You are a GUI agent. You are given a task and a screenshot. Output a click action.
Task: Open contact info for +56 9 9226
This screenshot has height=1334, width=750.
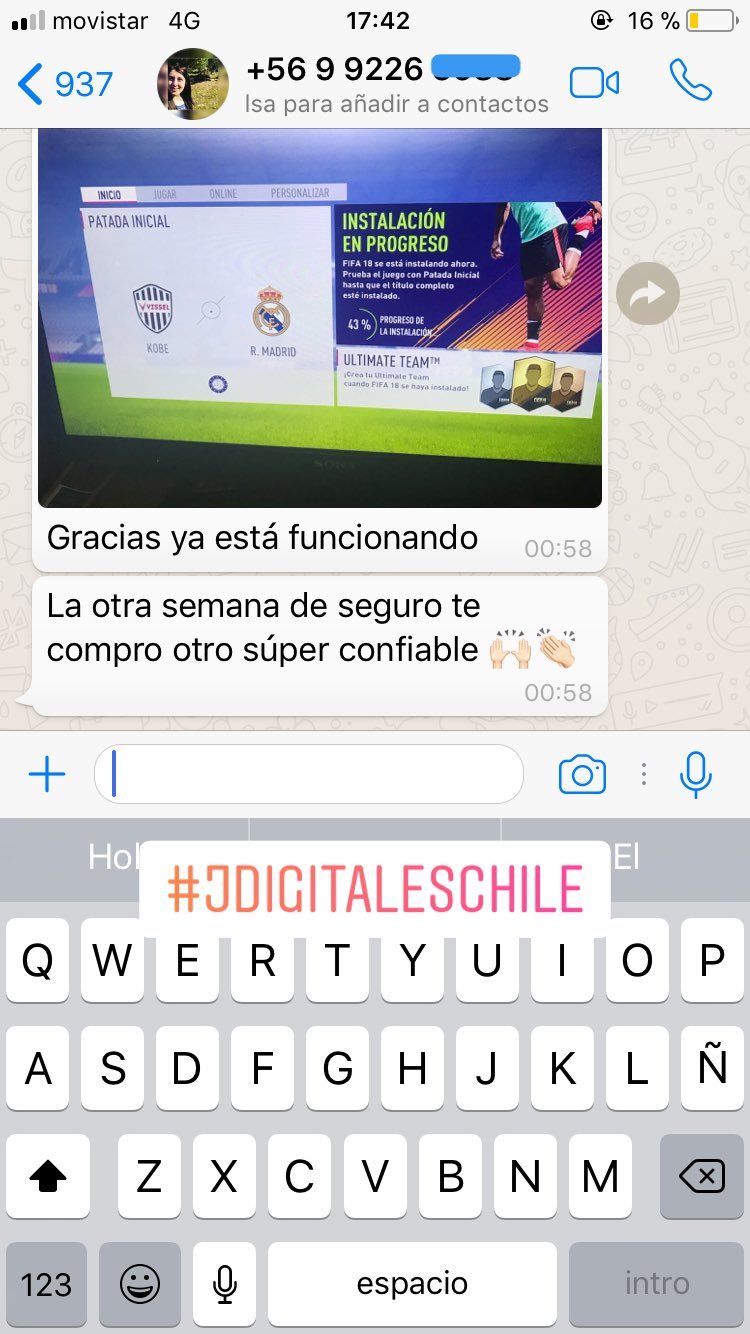coord(396,83)
